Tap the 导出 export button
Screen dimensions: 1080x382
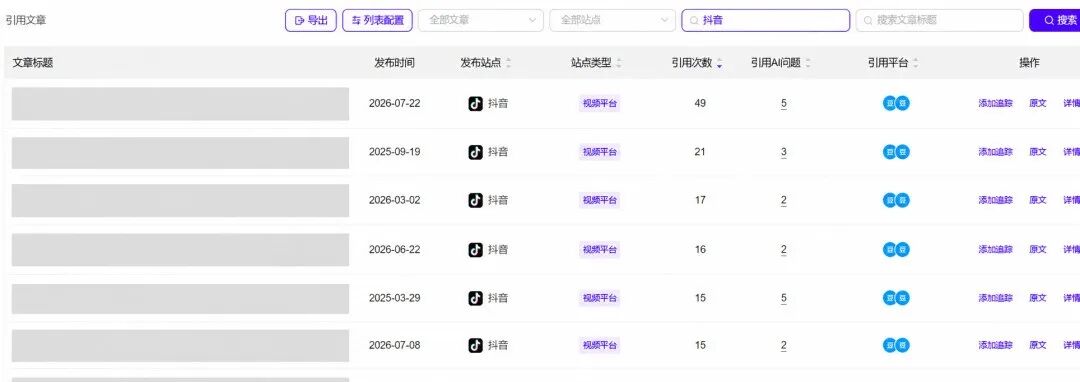[x=311, y=21]
